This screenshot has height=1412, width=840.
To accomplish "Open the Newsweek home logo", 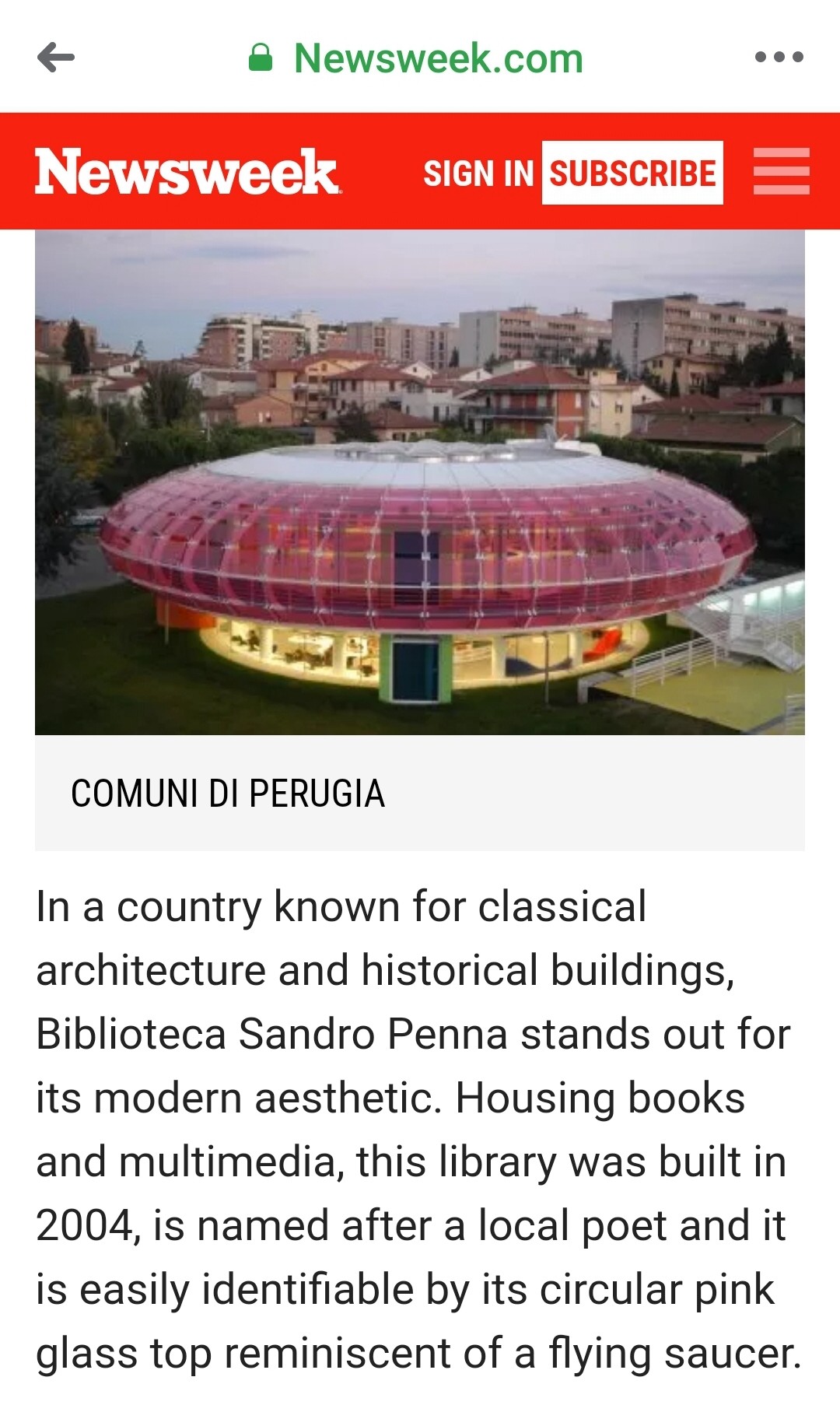I will point(187,172).
